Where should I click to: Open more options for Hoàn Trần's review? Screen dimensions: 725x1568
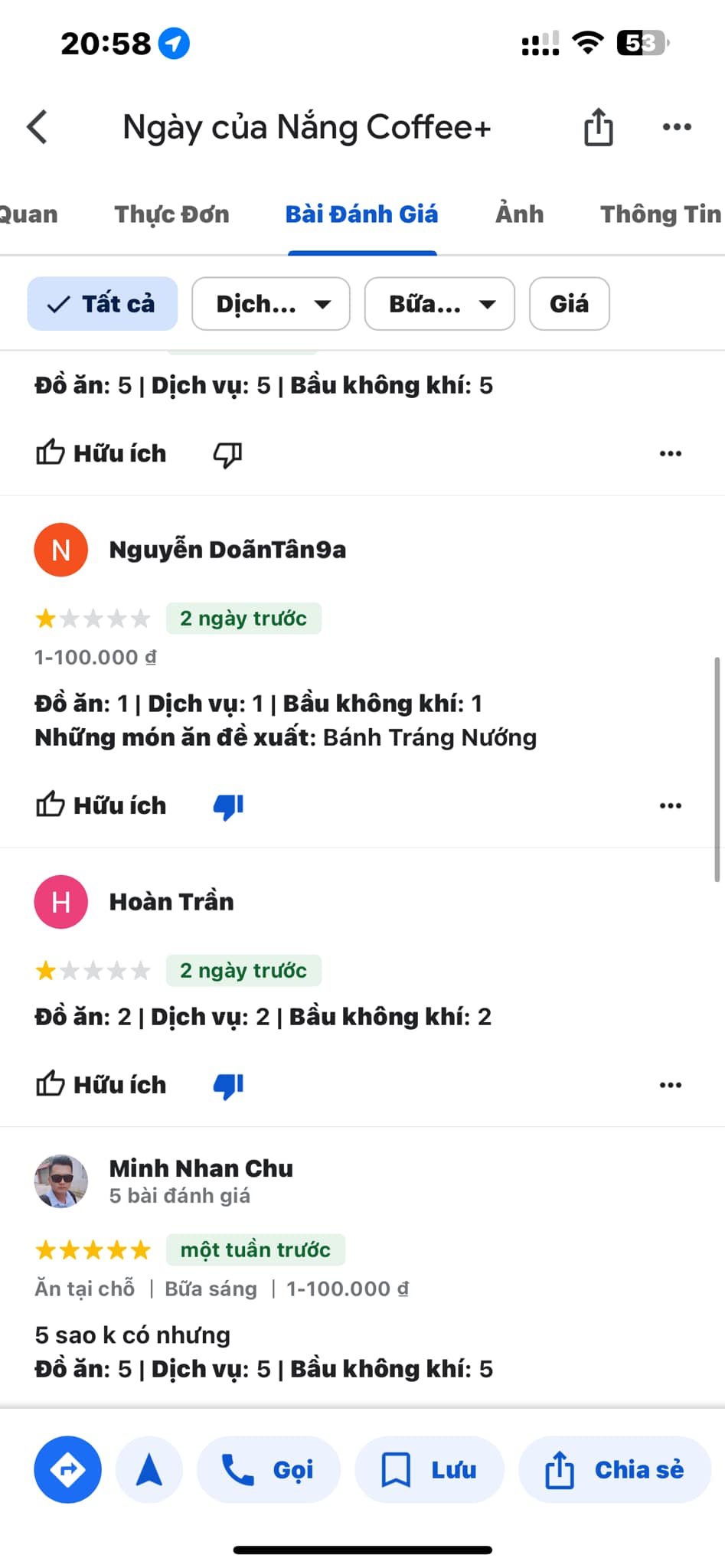[x=670, y=1085]
